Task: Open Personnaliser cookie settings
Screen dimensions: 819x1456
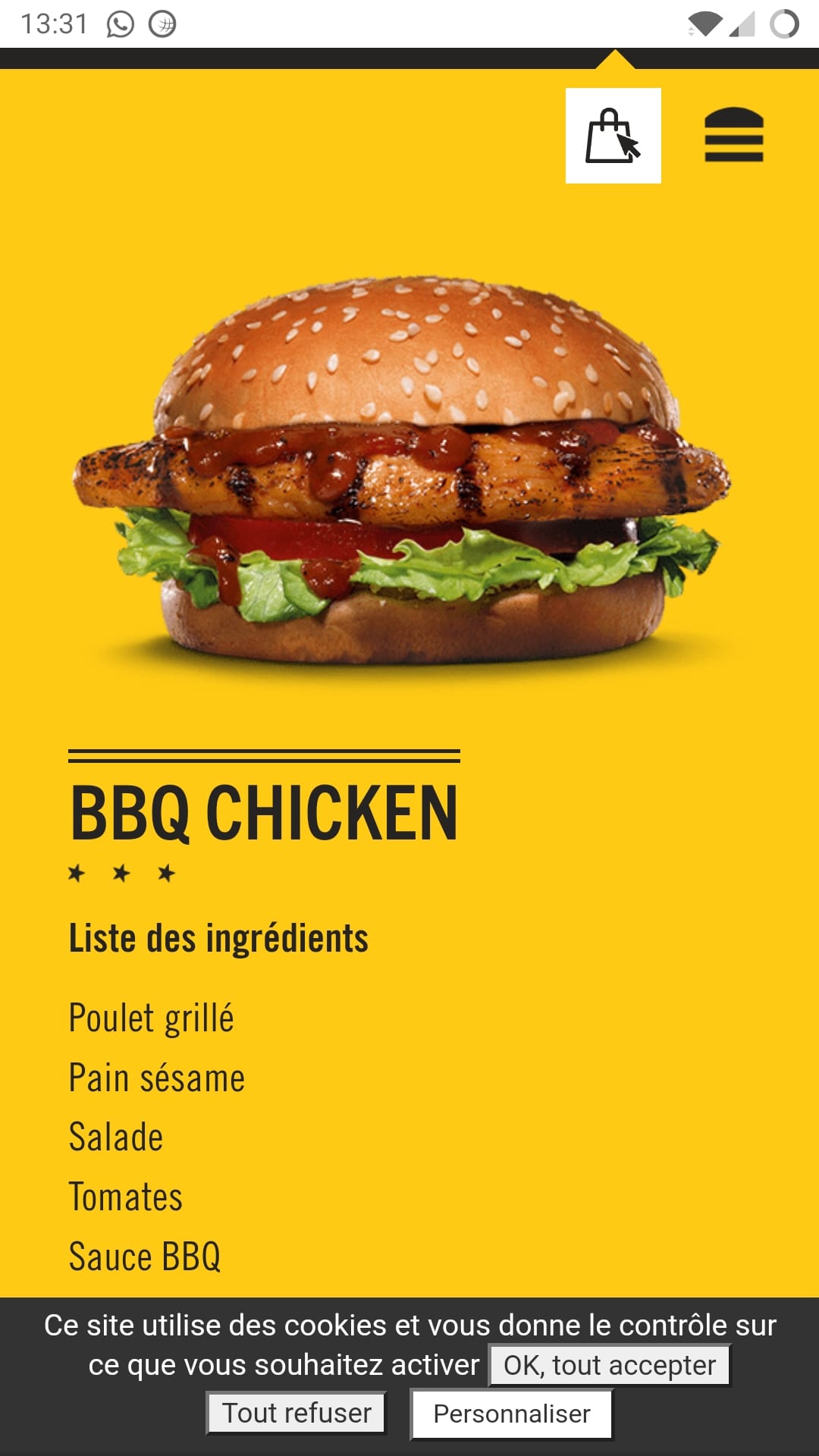Action: tap(511, 1414)
